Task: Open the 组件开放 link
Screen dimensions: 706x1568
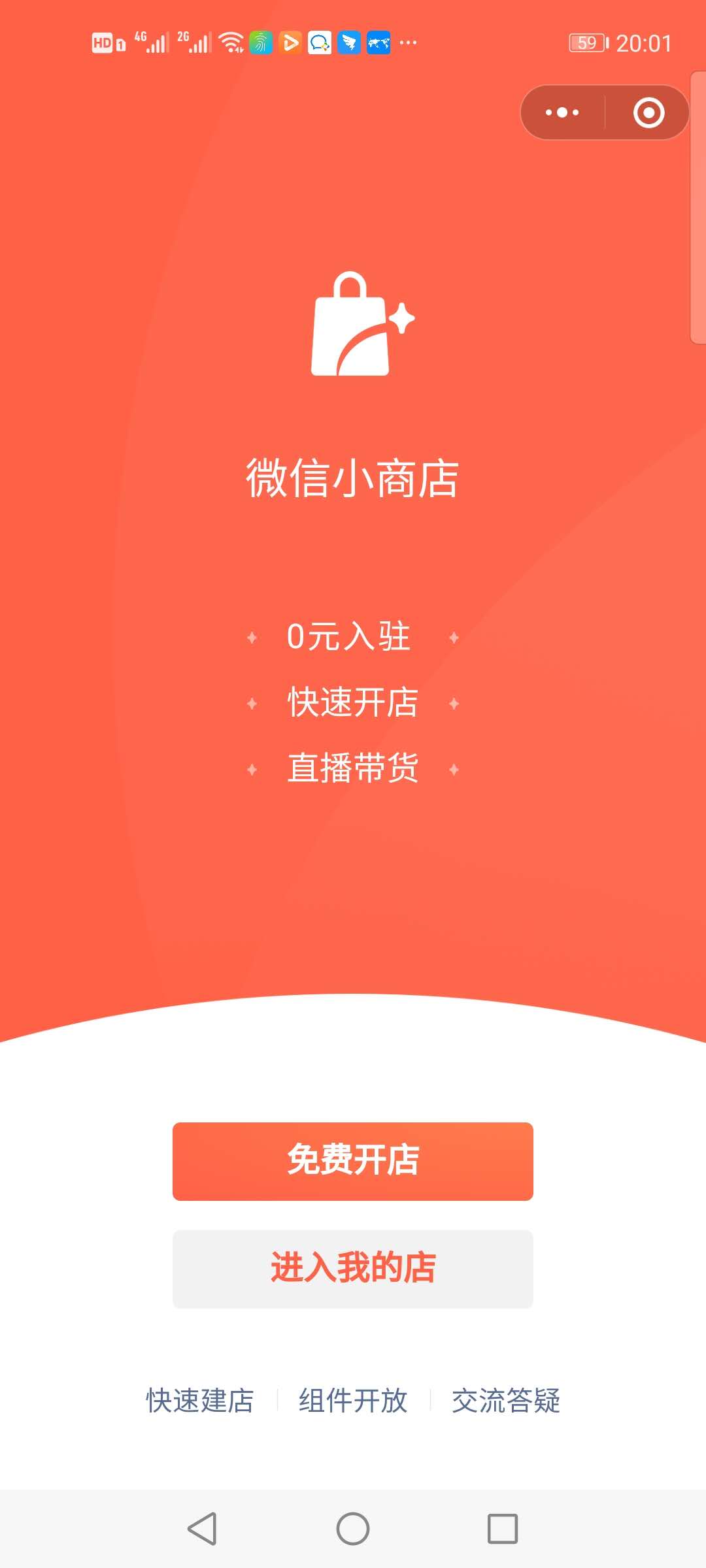Action: pos(353,1400)
